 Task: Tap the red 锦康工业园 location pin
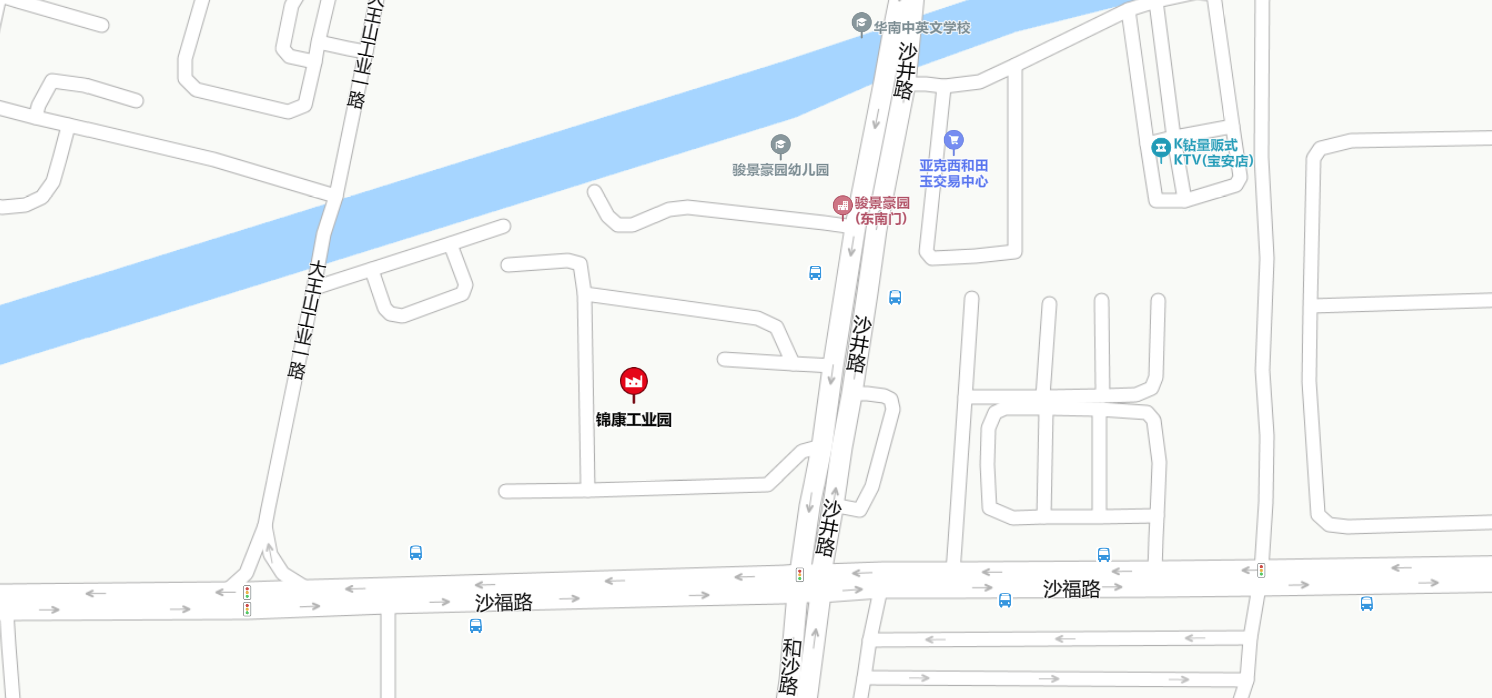click(x=634, y=382)
